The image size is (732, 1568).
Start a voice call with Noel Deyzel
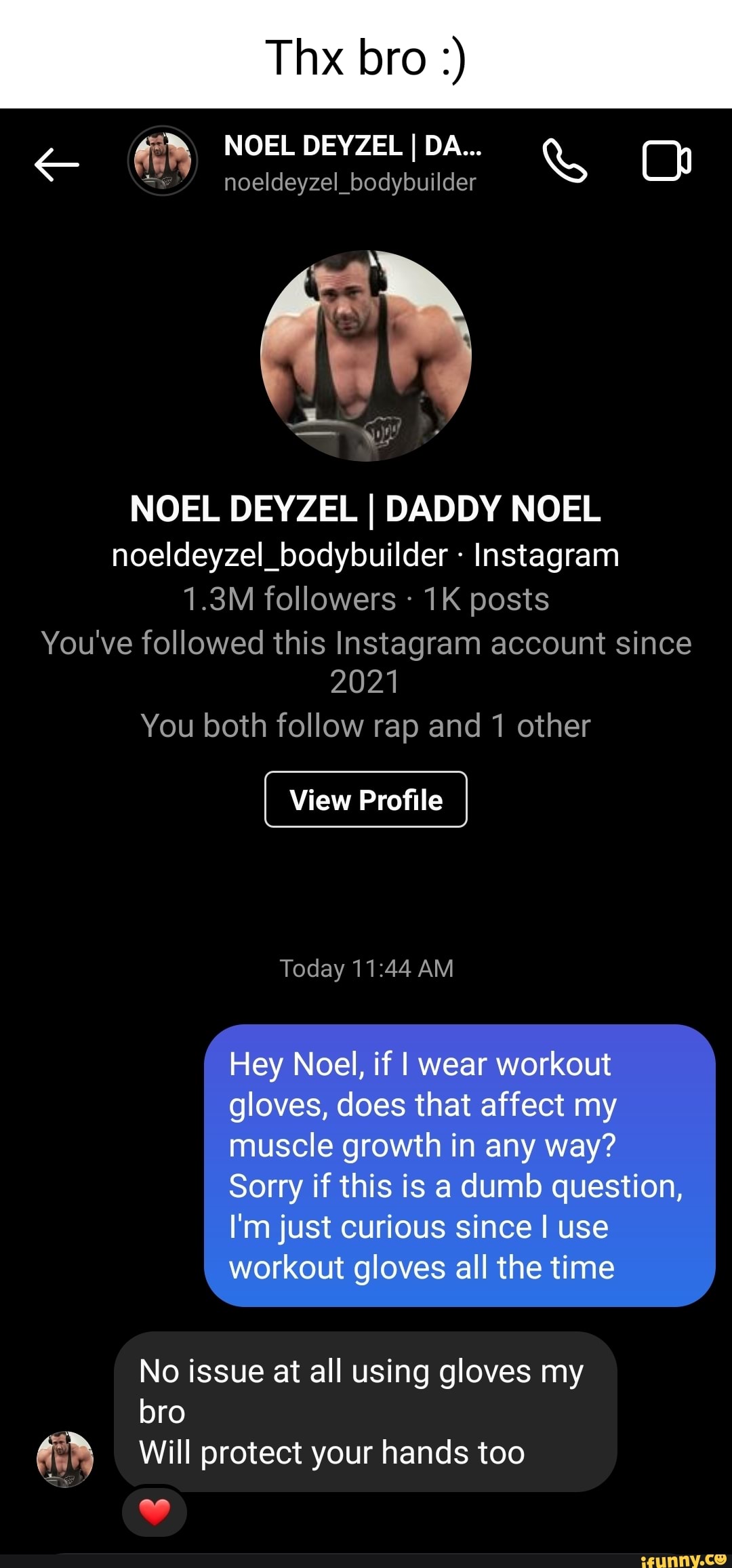565,161
